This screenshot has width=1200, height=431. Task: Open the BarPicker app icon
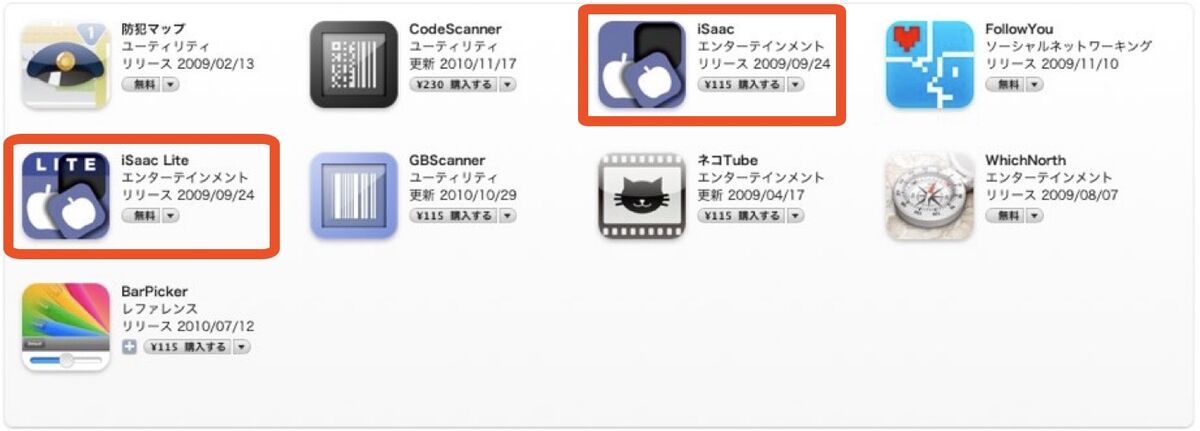65,326
